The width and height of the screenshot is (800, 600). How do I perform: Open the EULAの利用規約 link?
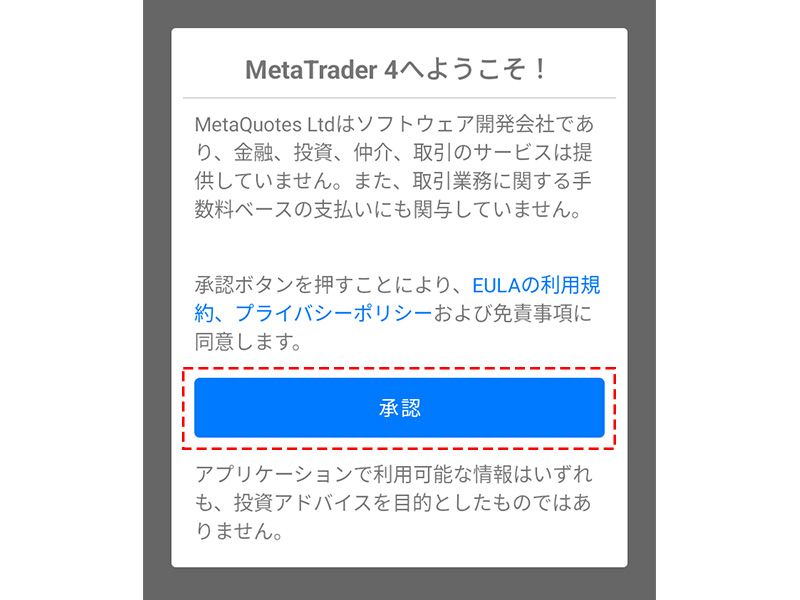click(536, 285)
